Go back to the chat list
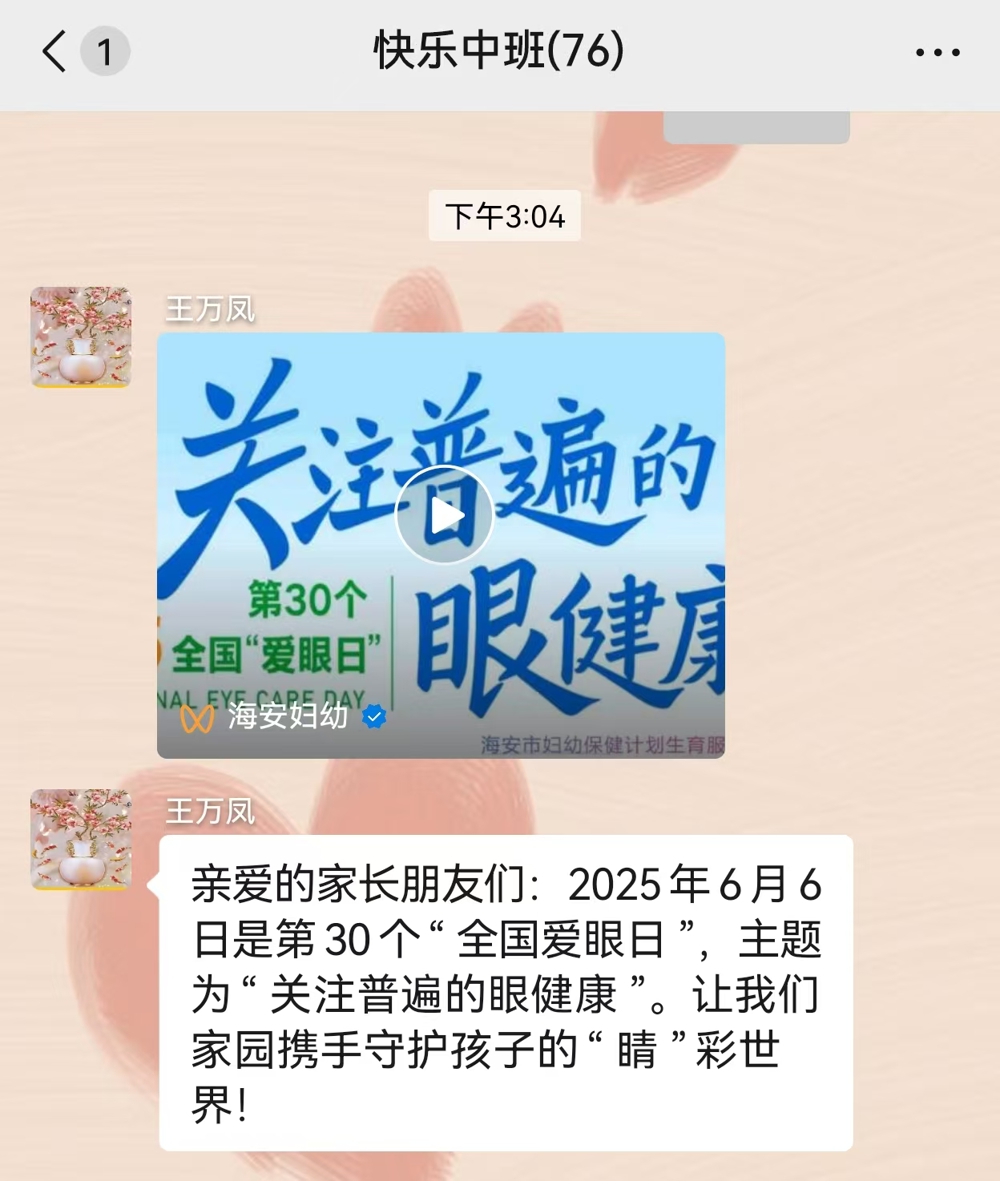1000x1181 pixels. pyautogui.click(x=55, y=52)
